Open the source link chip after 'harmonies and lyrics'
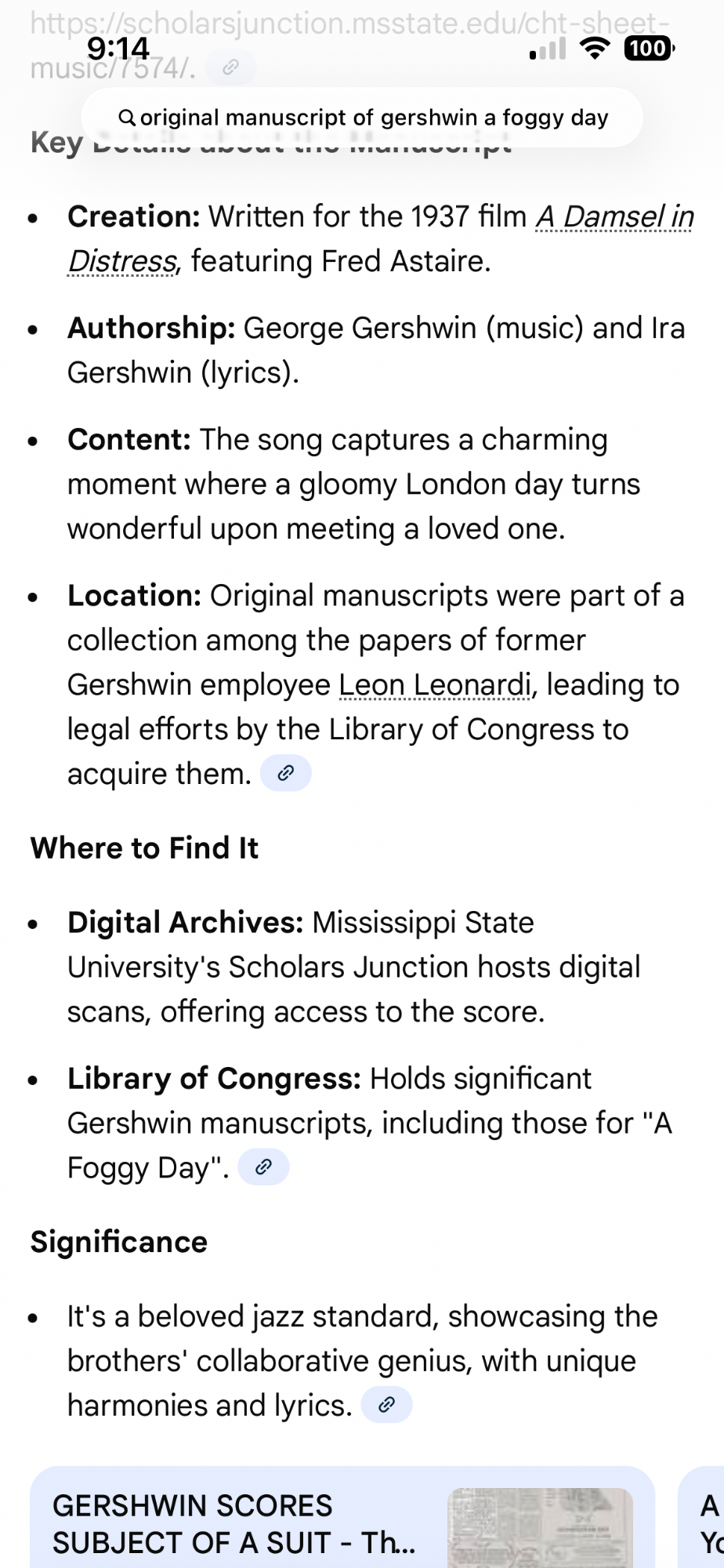 [386, 1405]
